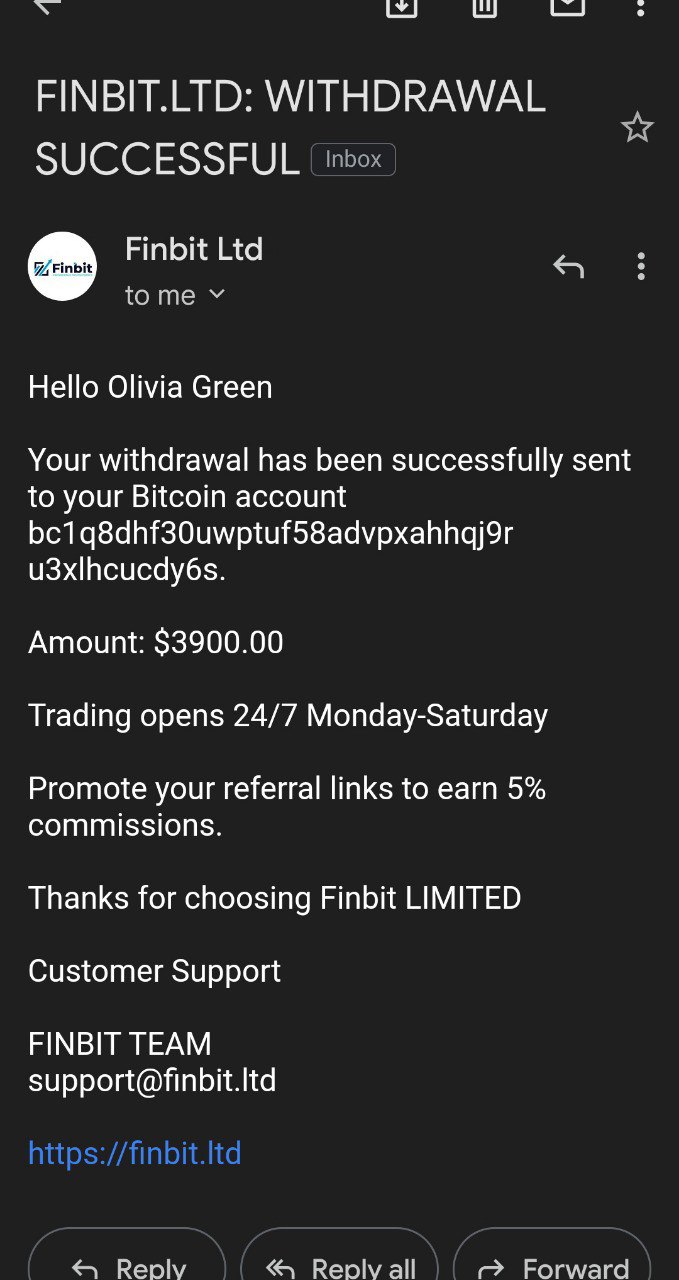Delete this email
Image resolution: width=679 pixels, height=1280 pixels.
[485, 6]
